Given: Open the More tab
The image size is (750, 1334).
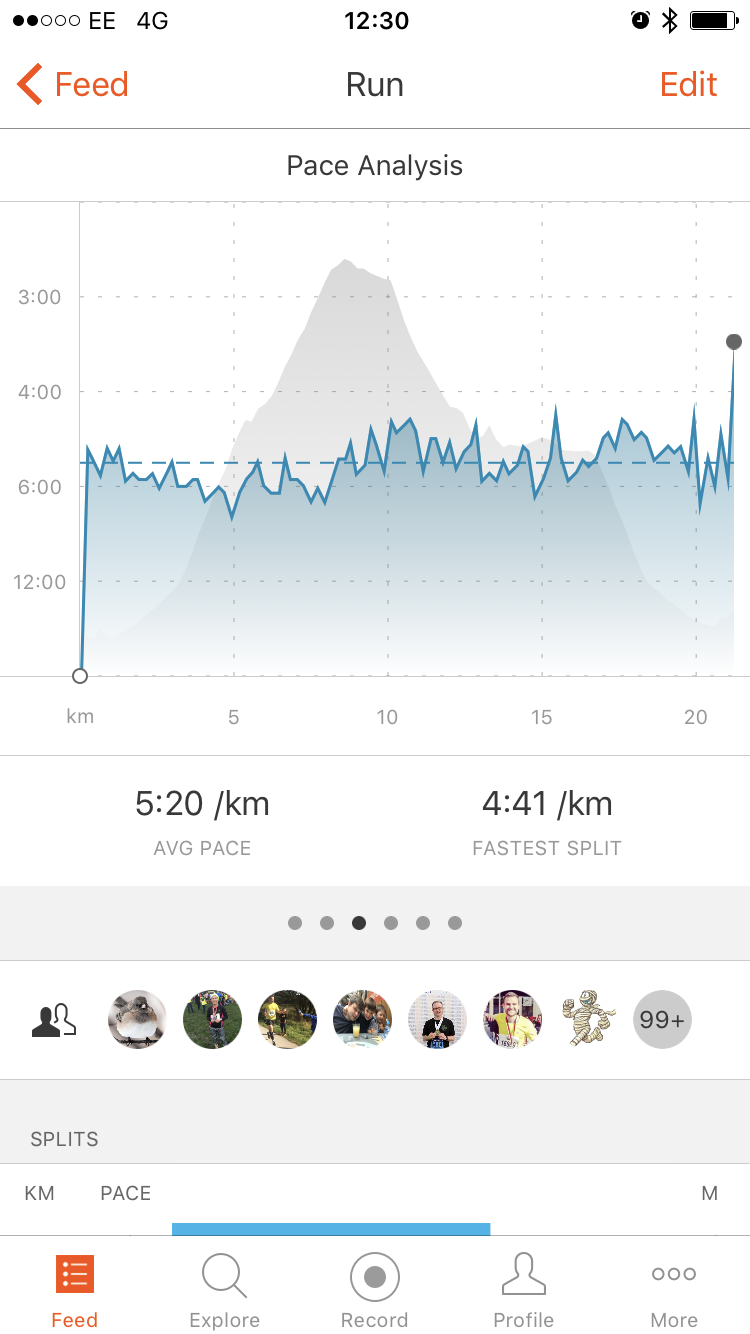Looking at the screenshot, I should coord(674,1290).
